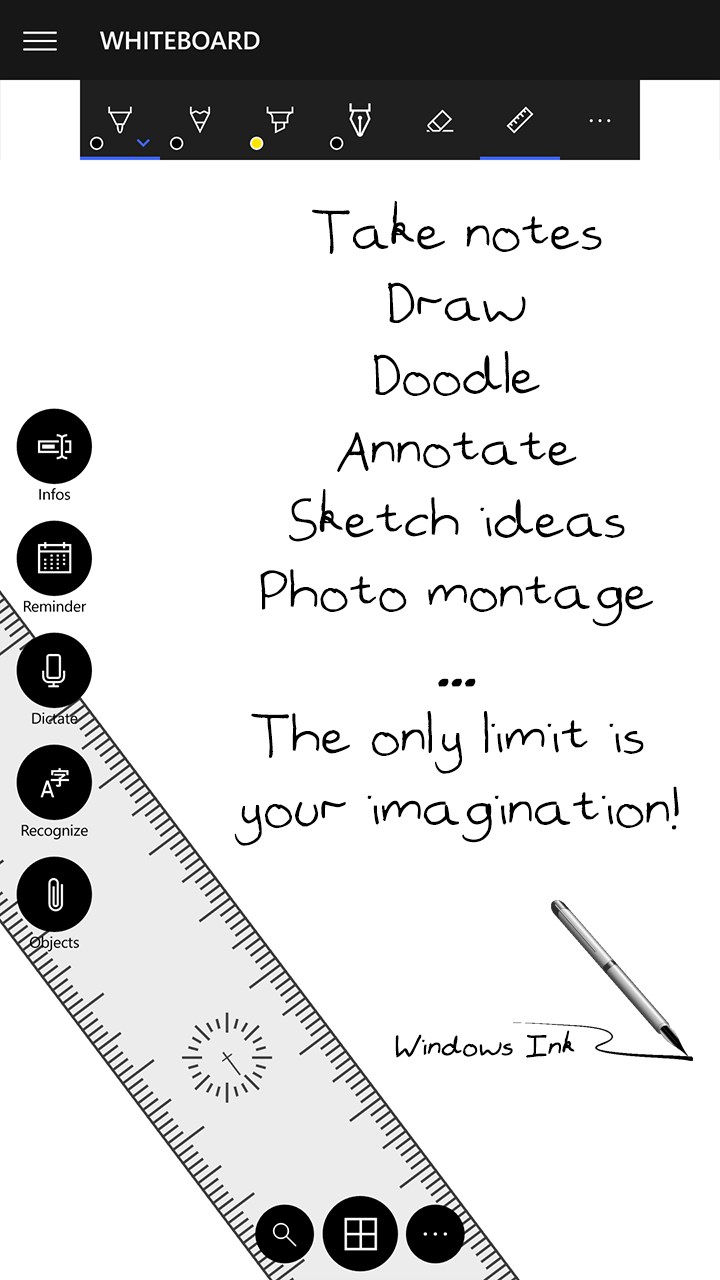
Task: Select the pencil drawing tool
Action: (200, 121)
